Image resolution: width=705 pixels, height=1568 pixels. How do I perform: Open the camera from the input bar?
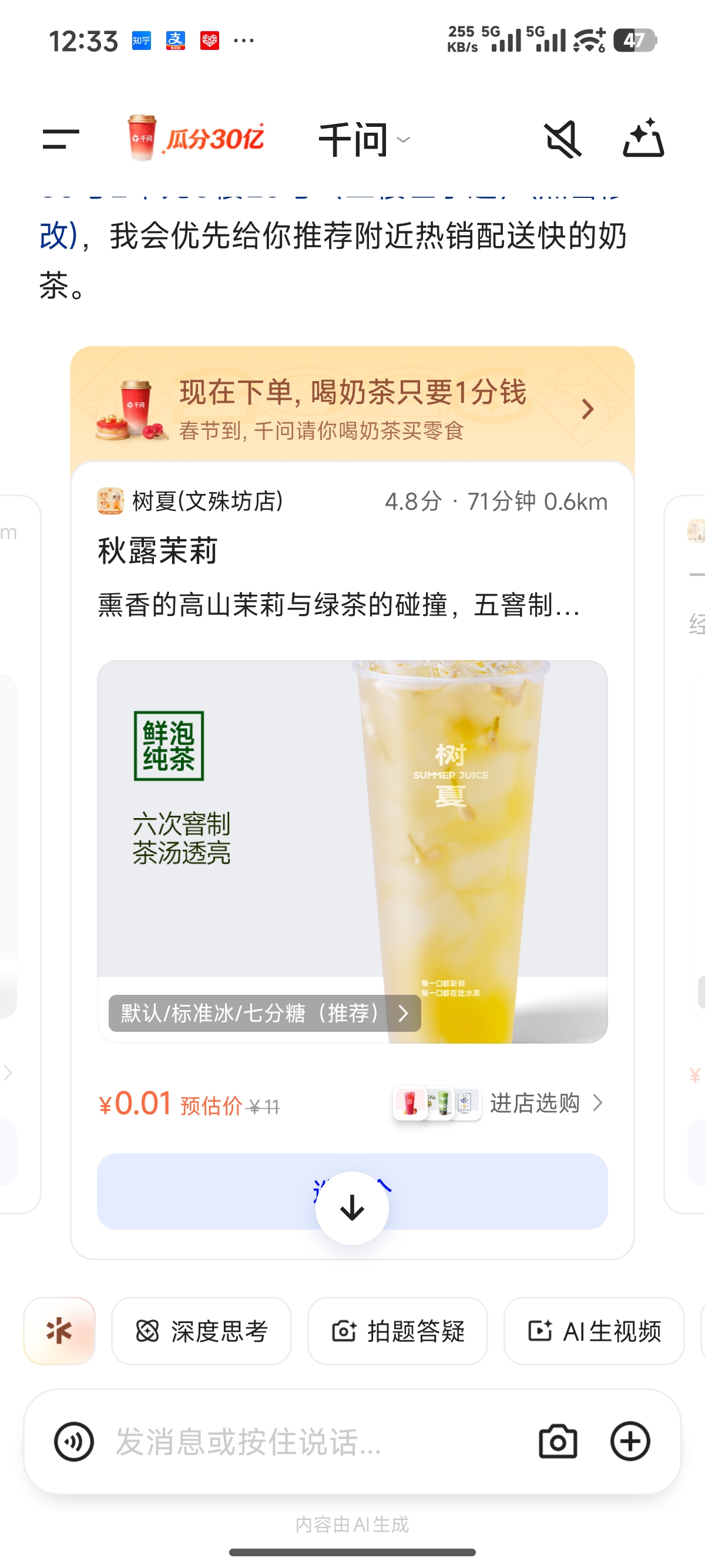558,1441
